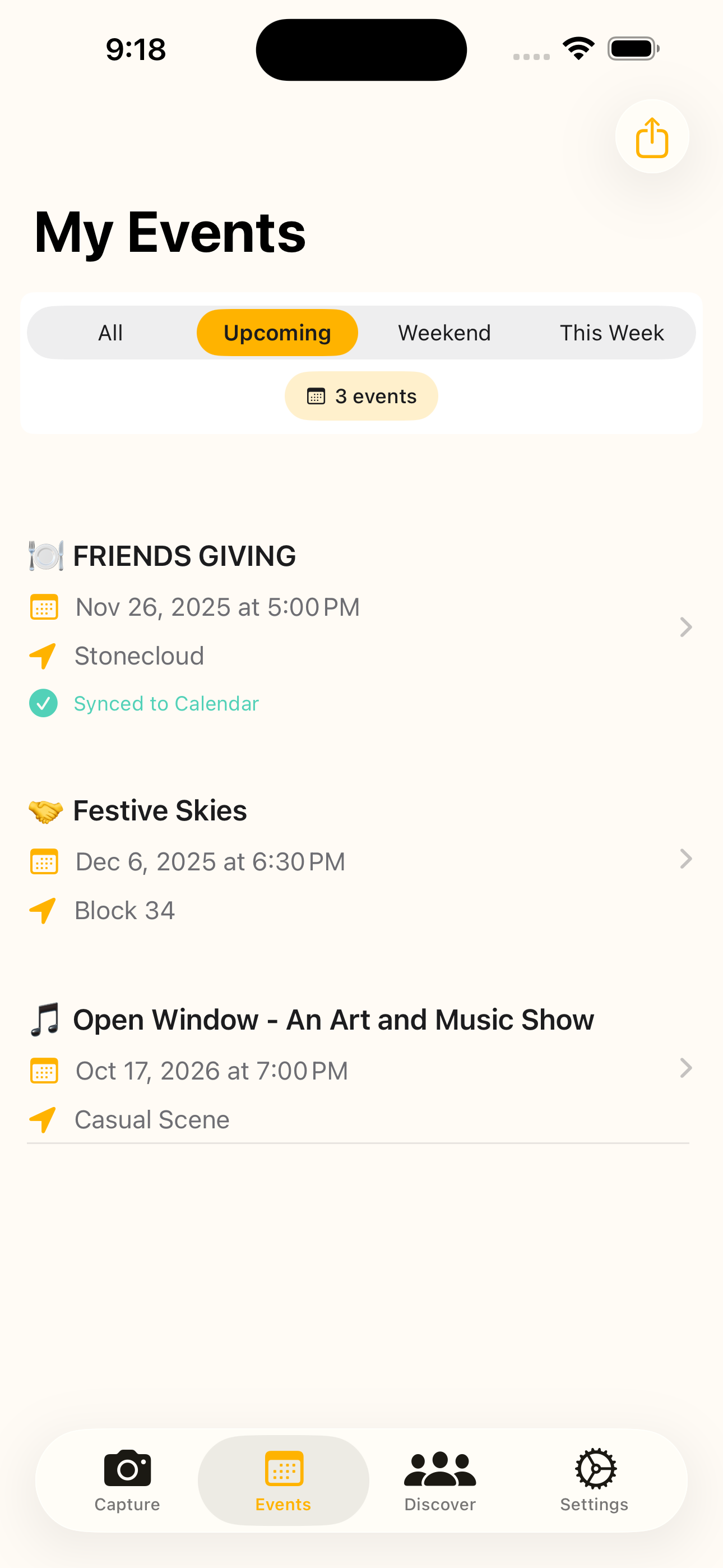Viewport: 723px width, 1568px height.
Task: Click the 3 events badge
Action: point(361,396)
